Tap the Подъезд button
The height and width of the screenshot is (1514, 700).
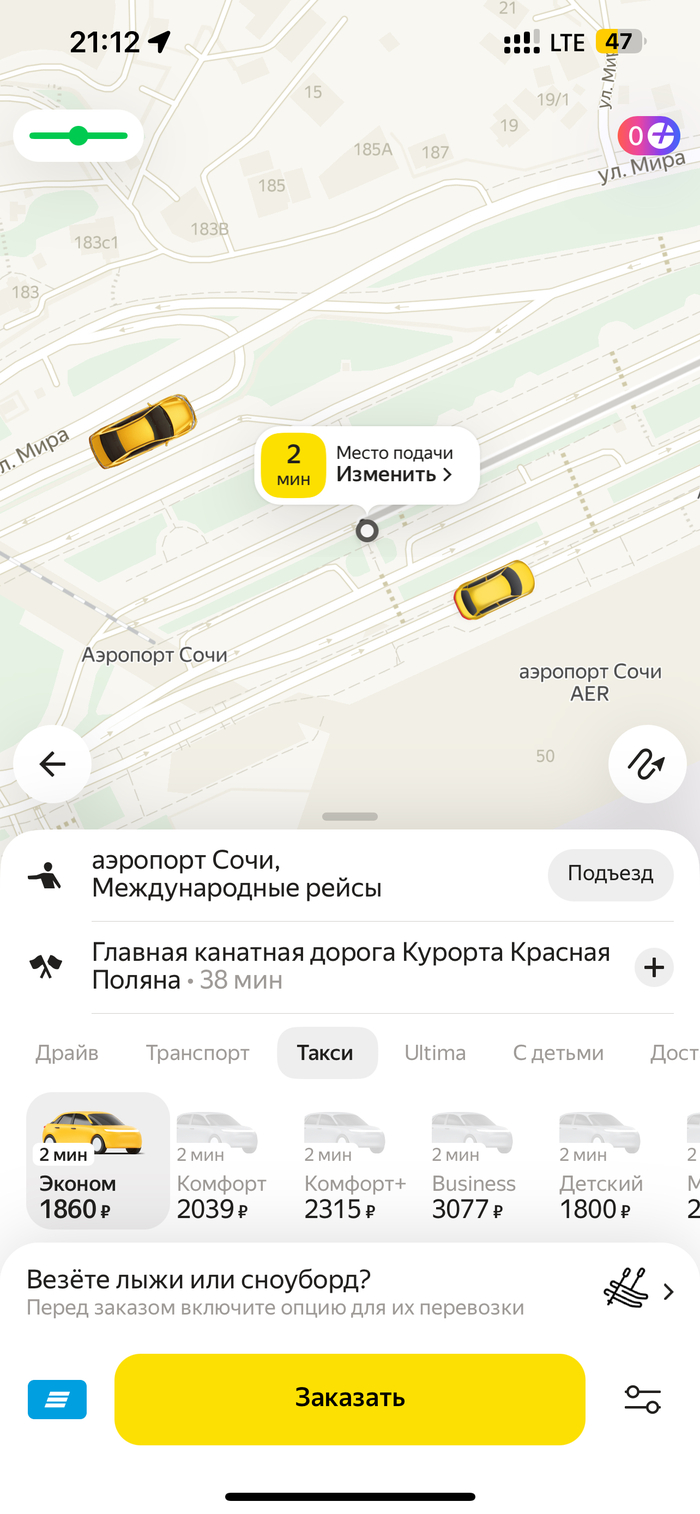pyautogui.click(x=610, y=874)
